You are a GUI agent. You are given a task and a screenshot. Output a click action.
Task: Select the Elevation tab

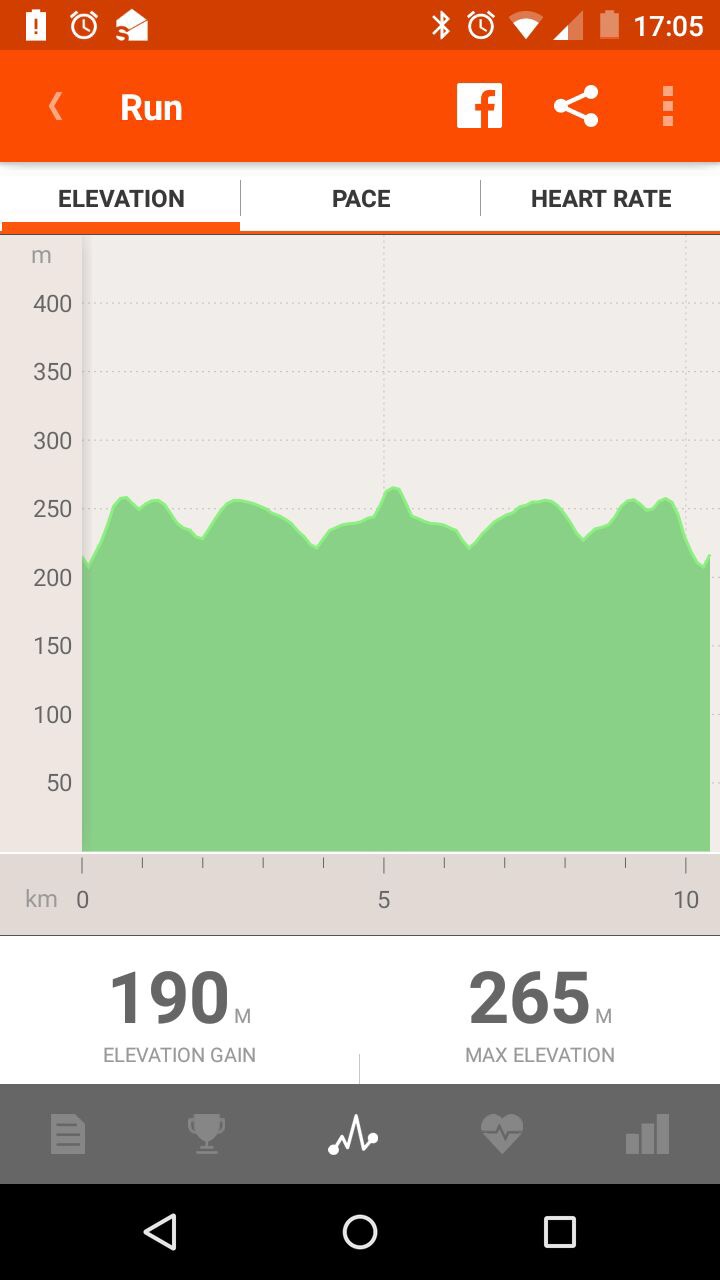pyautogui.click(x=121, y=199)
